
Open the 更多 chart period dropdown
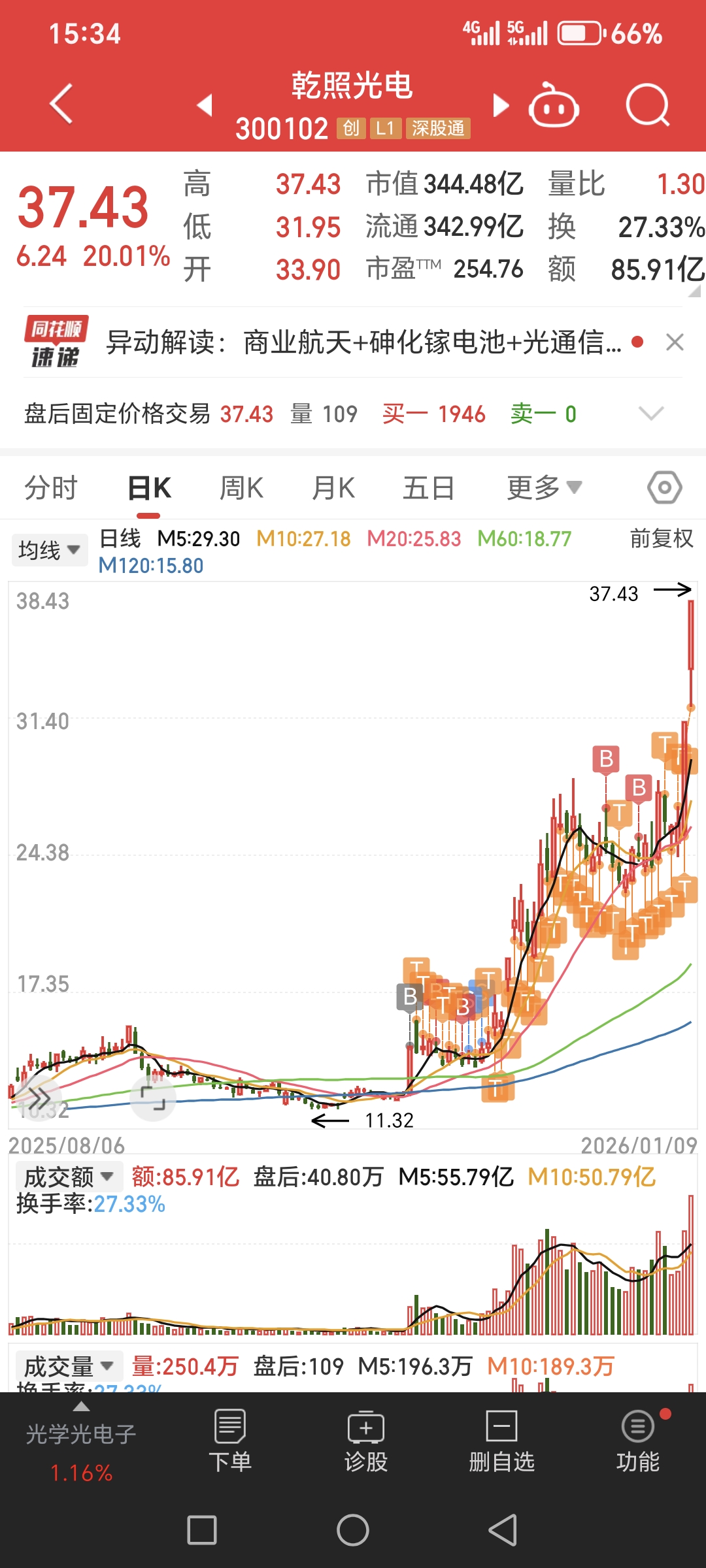(x=543, y=488)
